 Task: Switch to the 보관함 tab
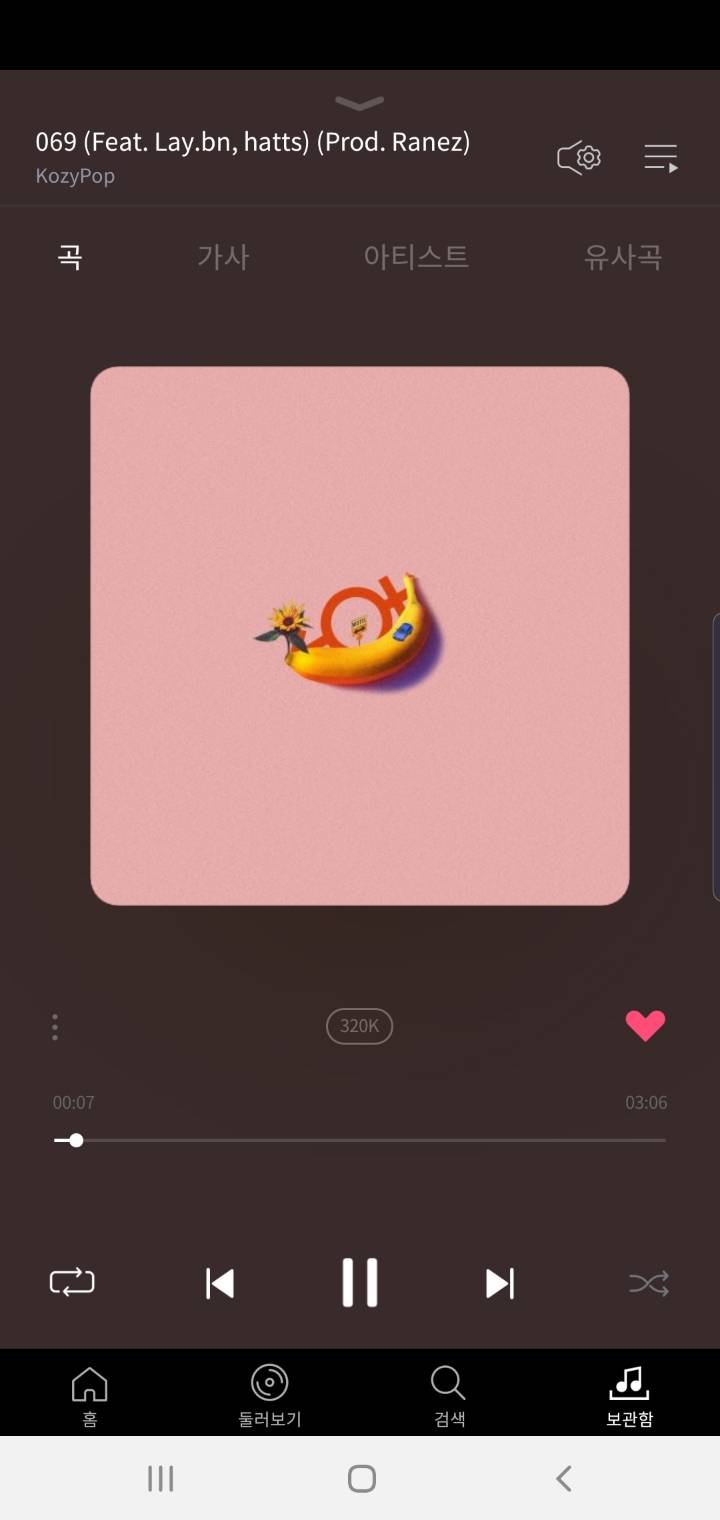click(x=629, y=1395)
